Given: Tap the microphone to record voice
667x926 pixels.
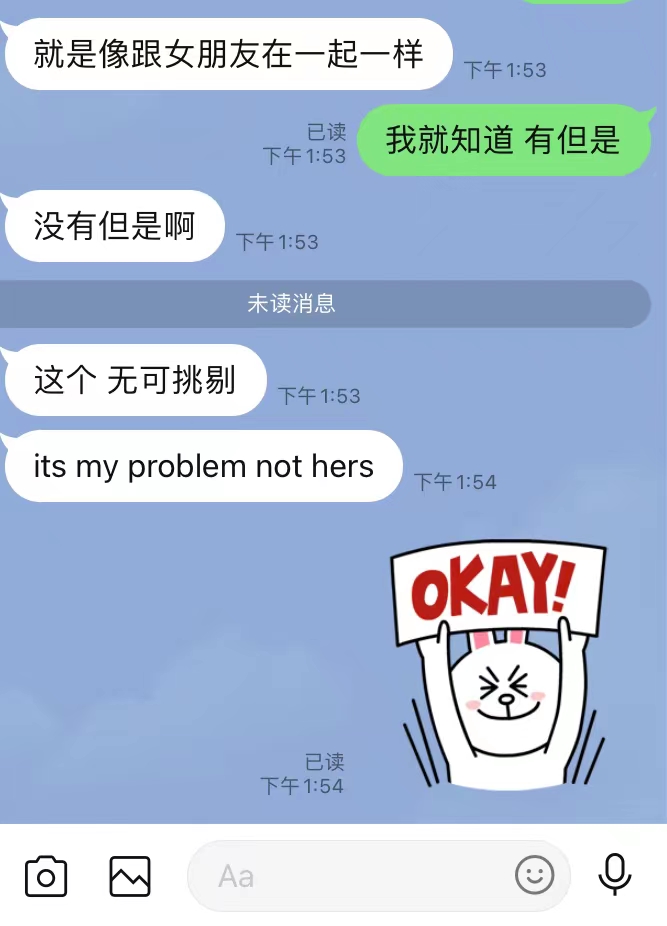Looking at the screenshot, I should point(615,875).
